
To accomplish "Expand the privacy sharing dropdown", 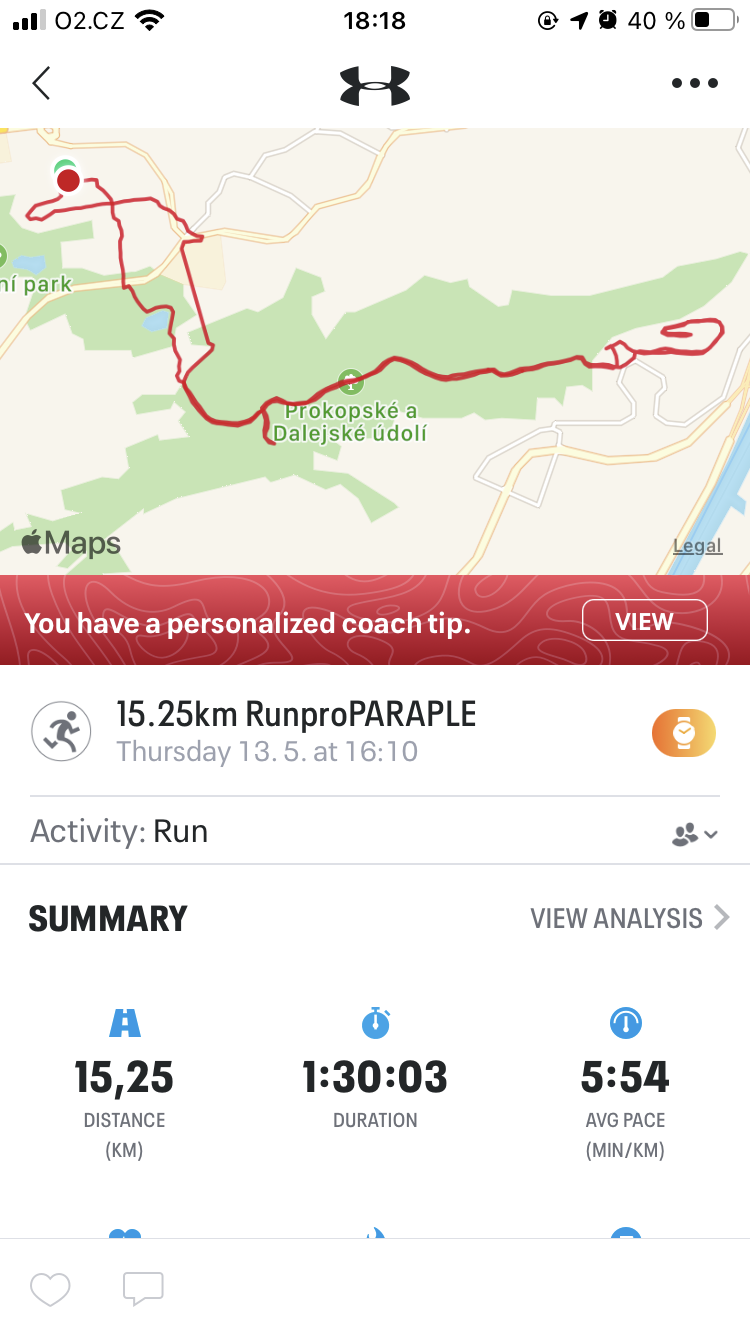I will coord(695,834).
